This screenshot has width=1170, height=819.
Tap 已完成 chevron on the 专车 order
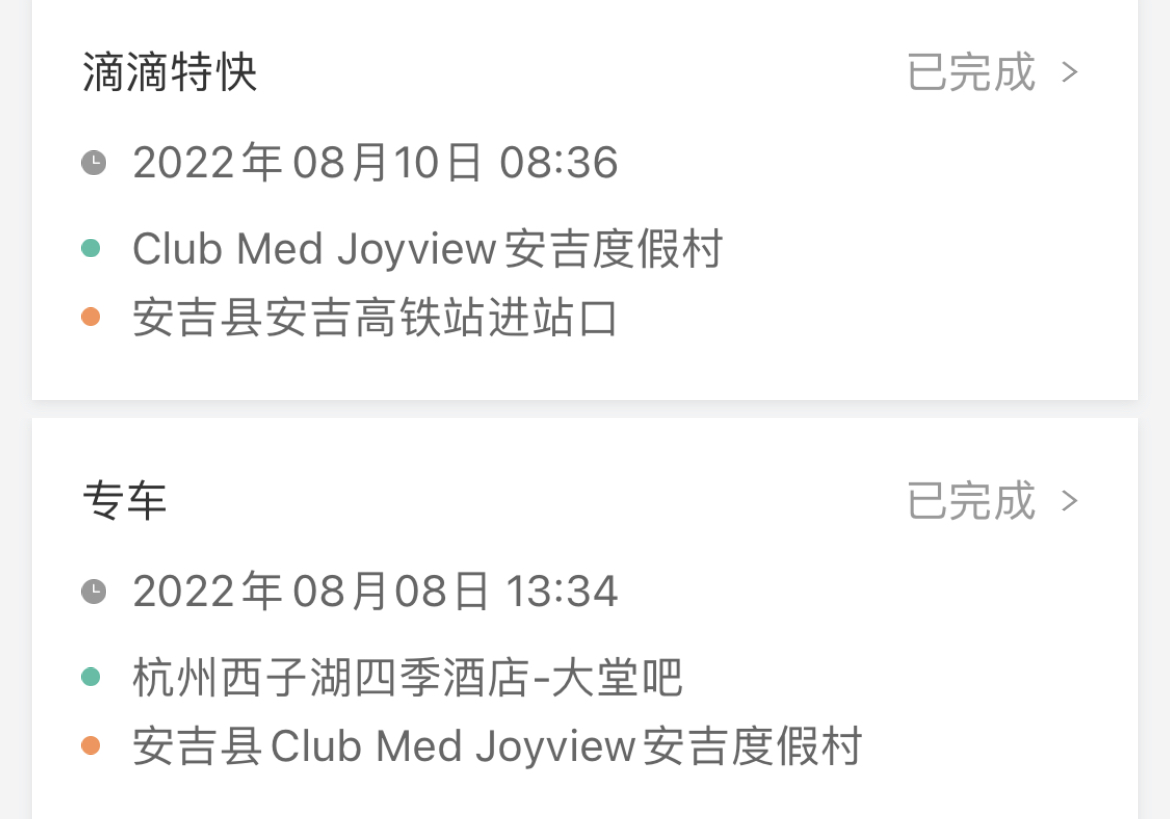tap(1069, 500)
